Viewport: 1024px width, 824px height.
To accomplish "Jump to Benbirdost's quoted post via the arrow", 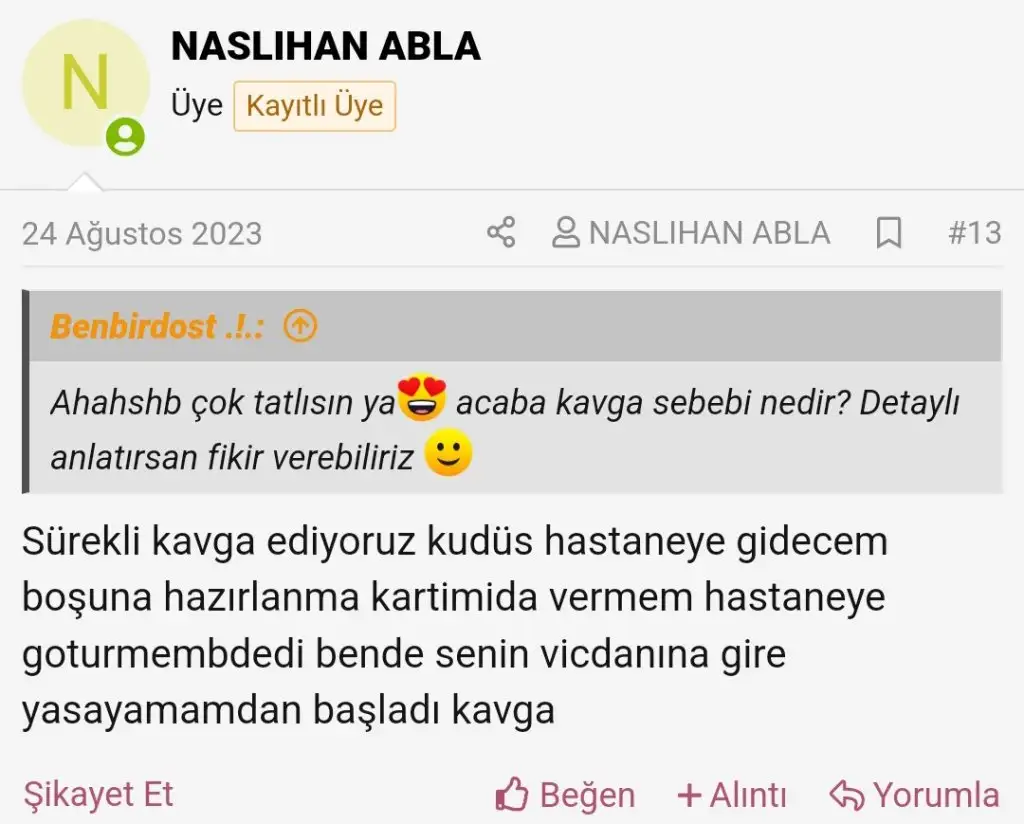I will point(300,326).
